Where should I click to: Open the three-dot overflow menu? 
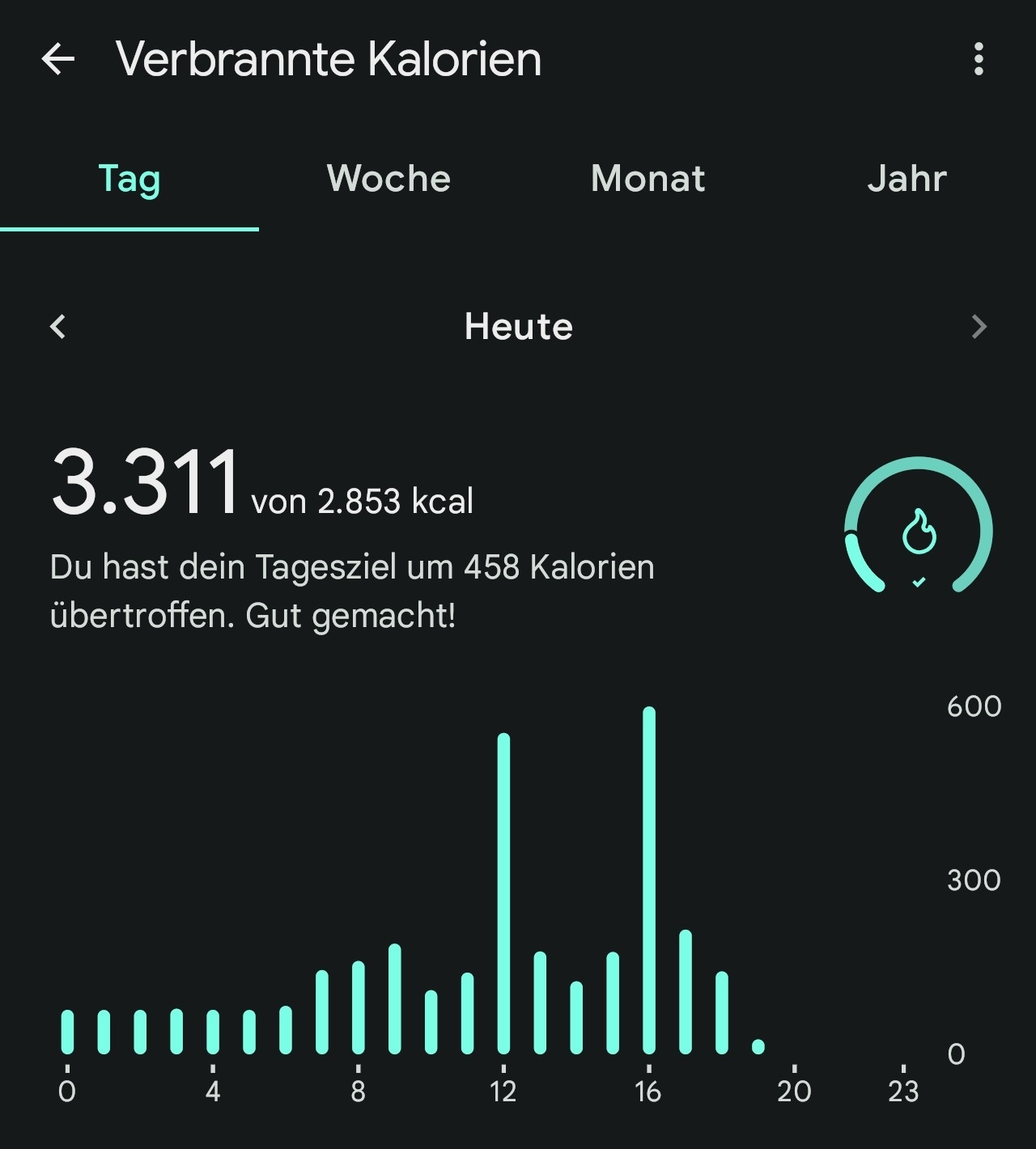[979, 59]
